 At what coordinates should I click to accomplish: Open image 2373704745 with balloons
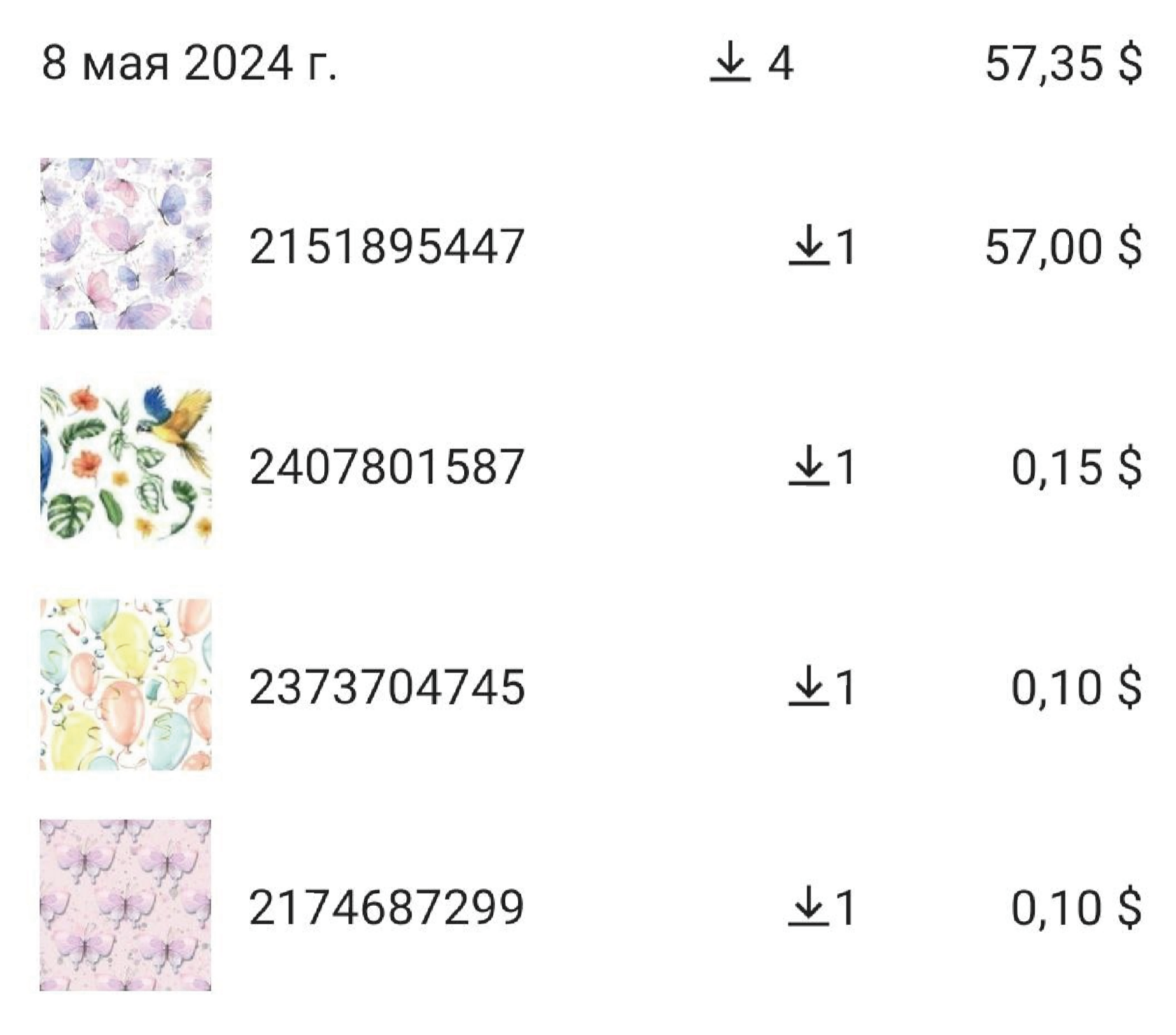(x=126, y=684)
